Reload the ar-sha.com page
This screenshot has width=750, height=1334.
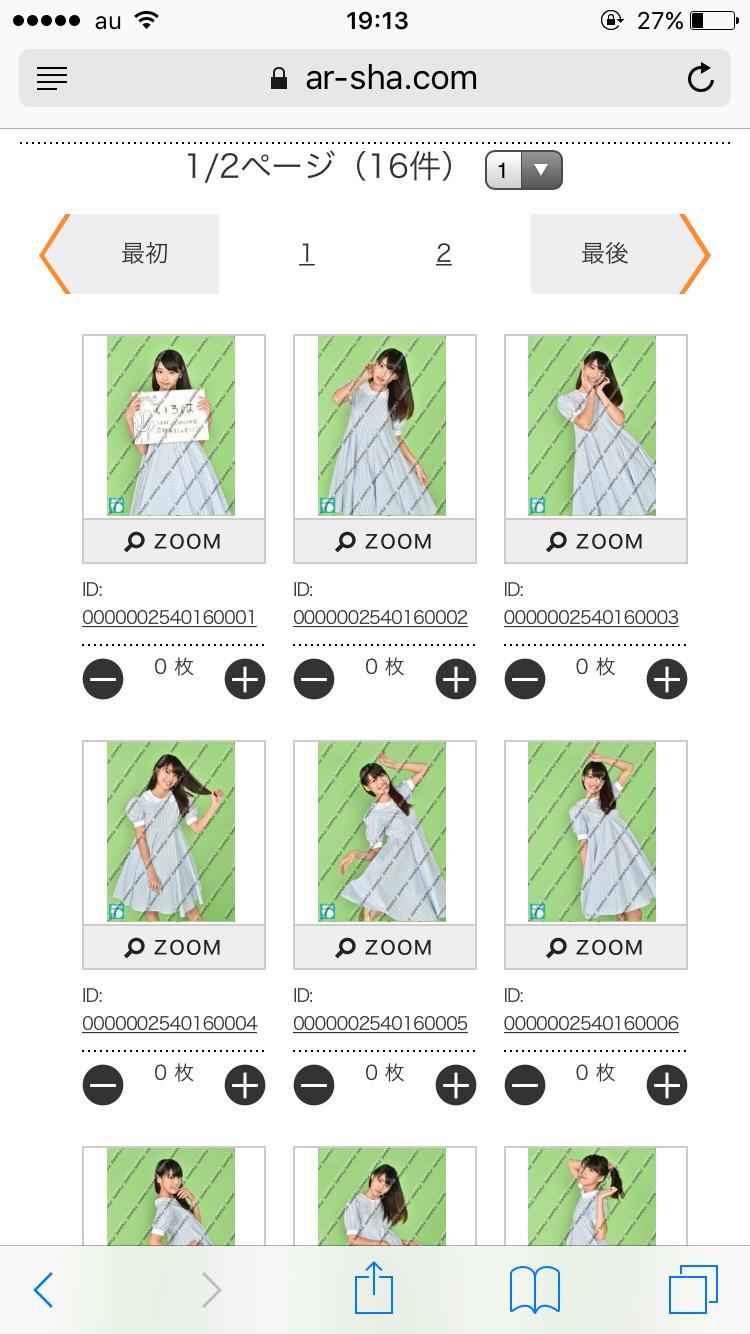click(701, 78)
